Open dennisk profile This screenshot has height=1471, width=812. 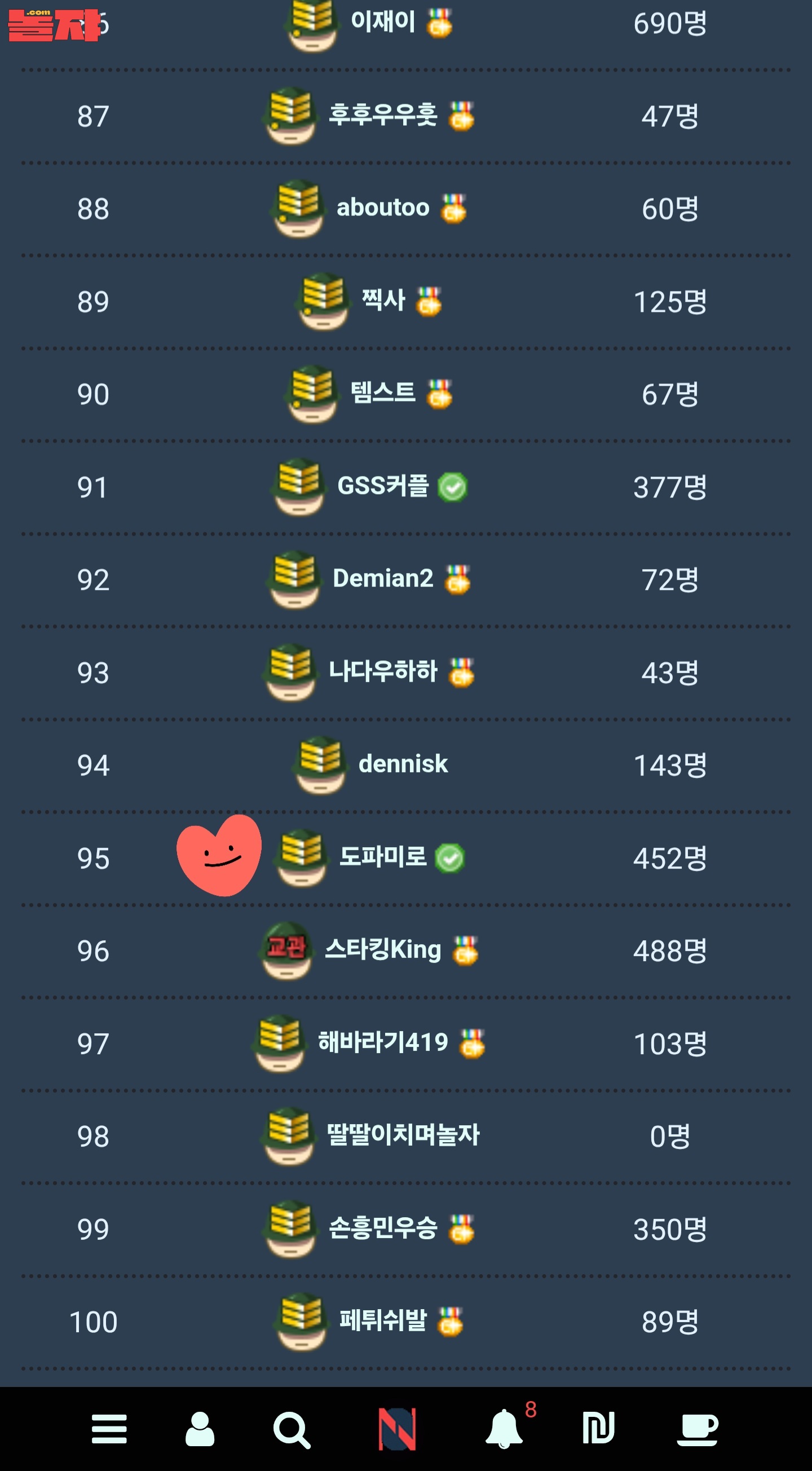tap(403, 764)
